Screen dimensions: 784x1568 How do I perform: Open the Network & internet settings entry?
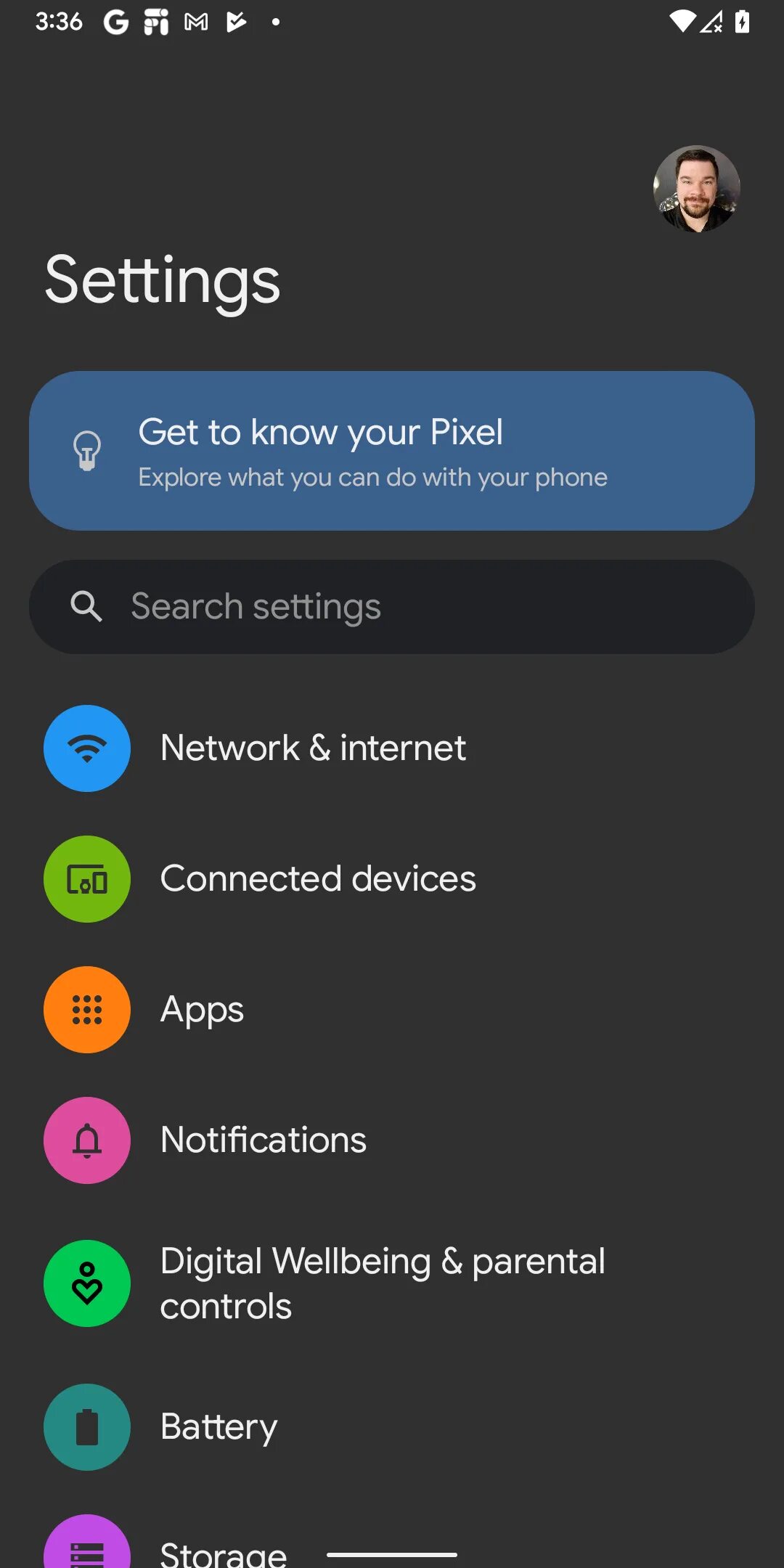pos(313,748)
